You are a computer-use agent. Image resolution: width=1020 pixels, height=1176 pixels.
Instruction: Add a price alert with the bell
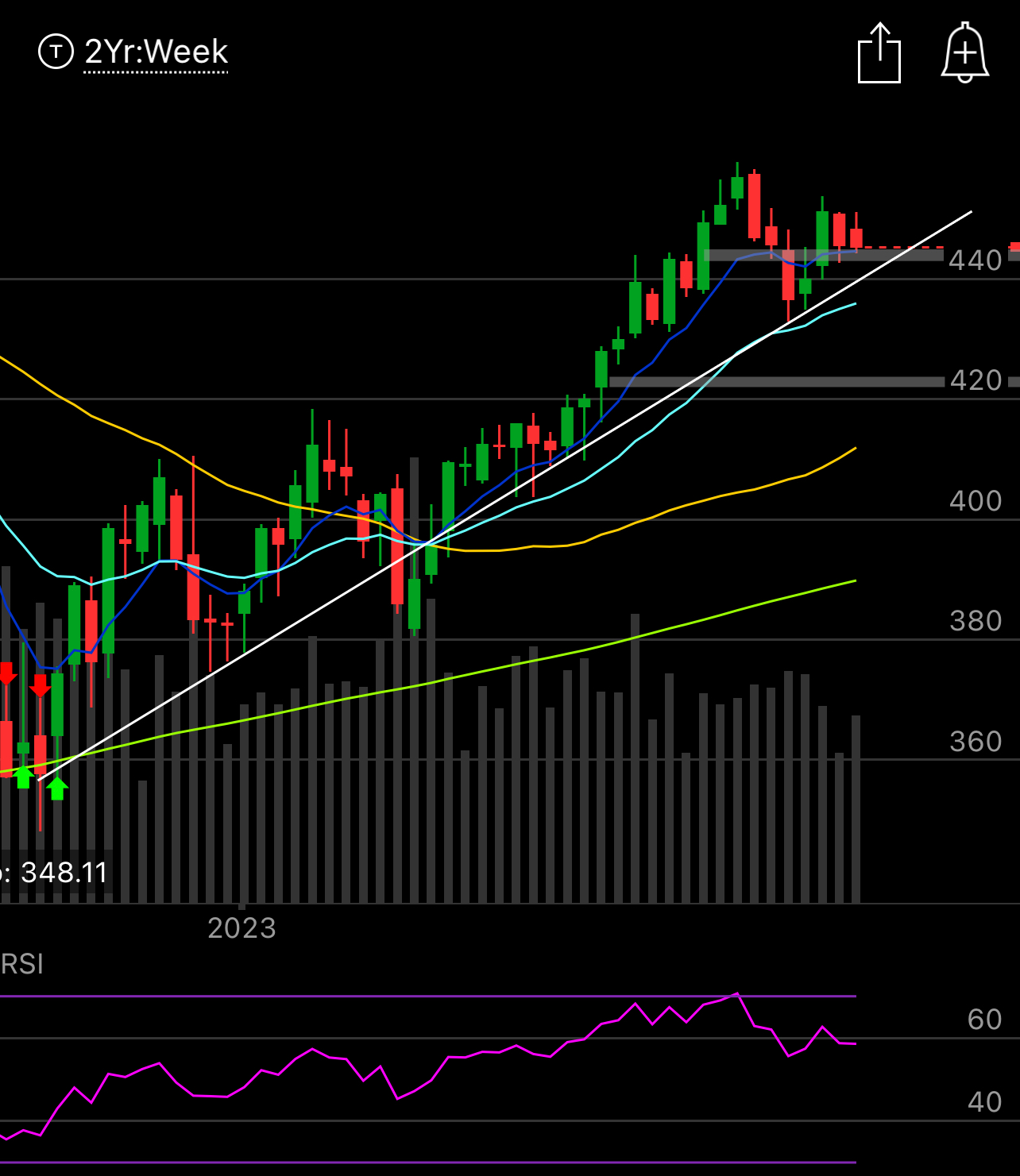pyautogui.click(x=965, y=52)
